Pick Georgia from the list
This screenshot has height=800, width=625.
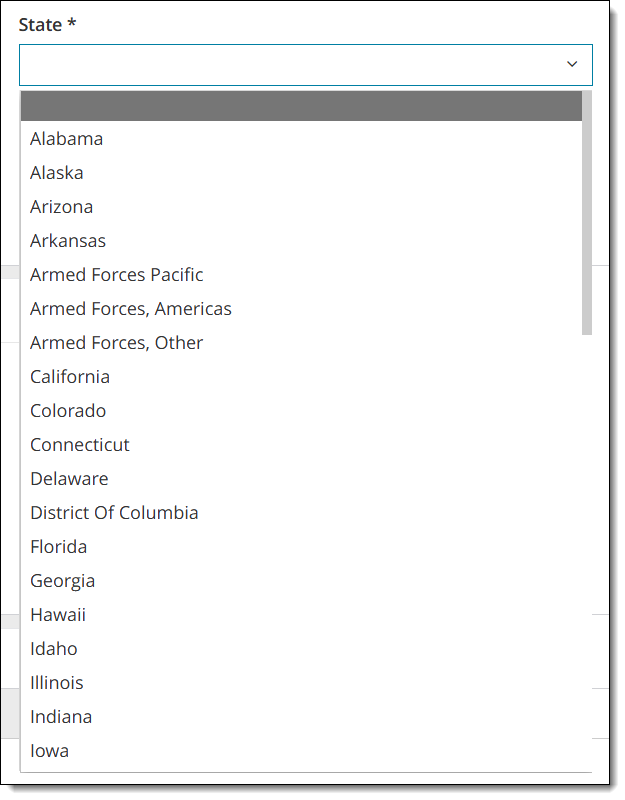tap(63, 581)
